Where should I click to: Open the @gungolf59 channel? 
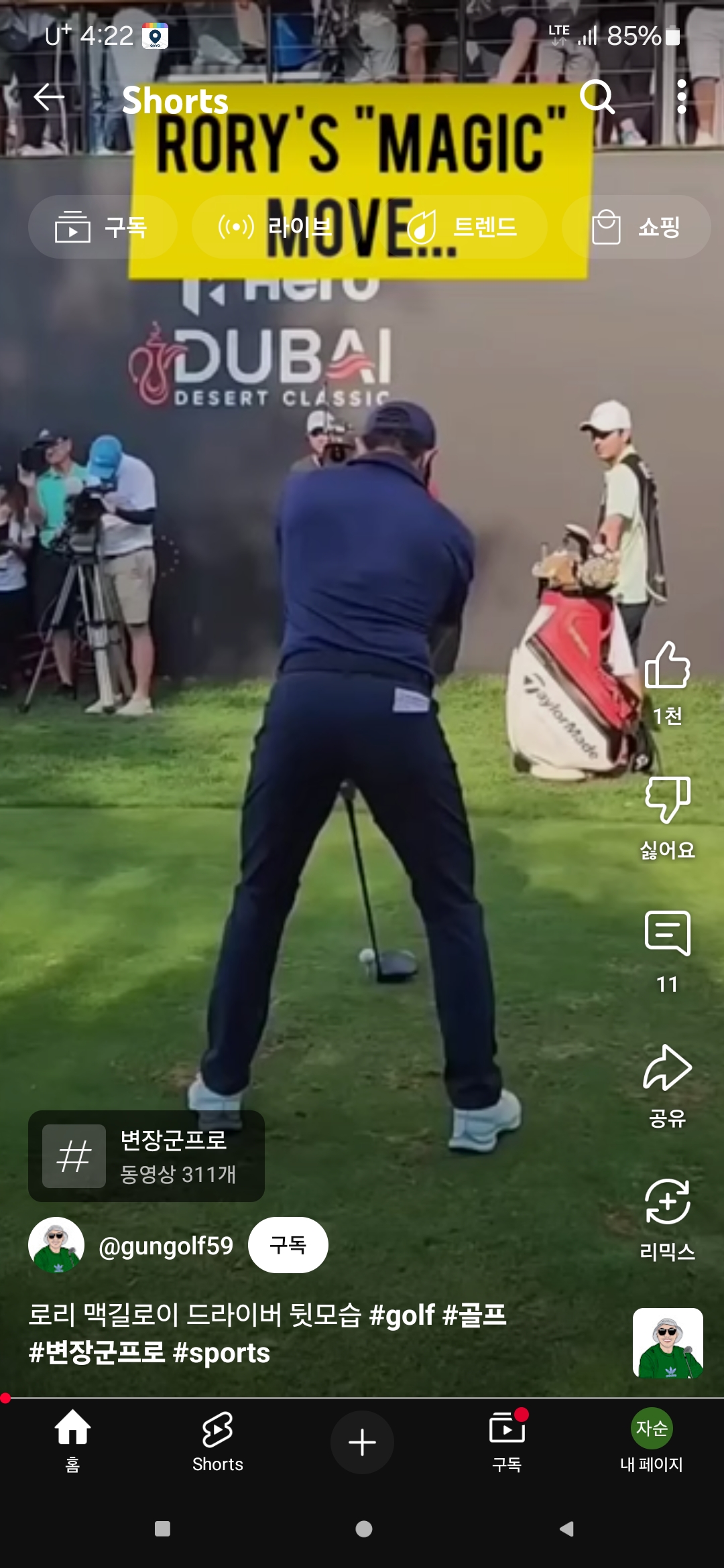166,1246
